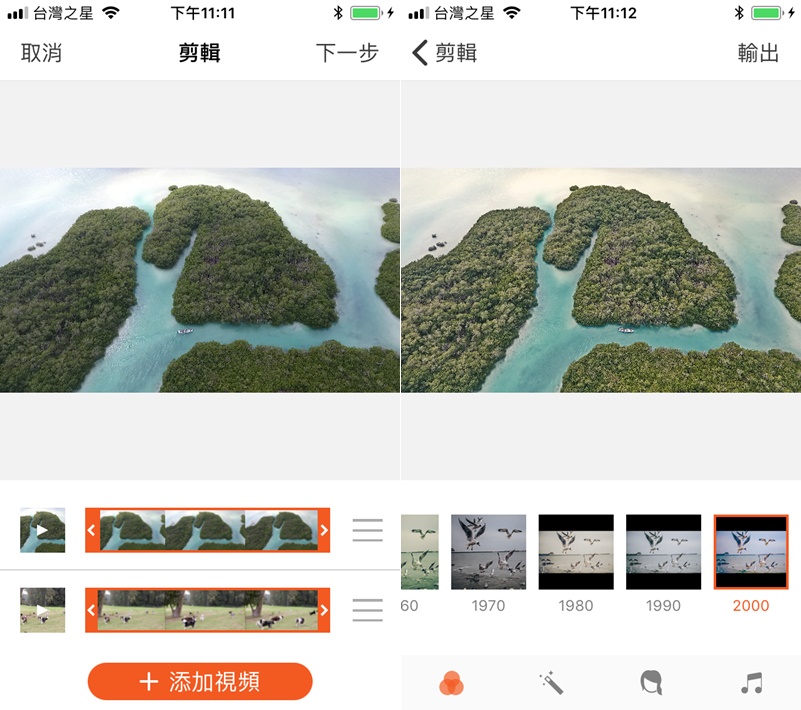Open the music tab

[x=751, y=683]
